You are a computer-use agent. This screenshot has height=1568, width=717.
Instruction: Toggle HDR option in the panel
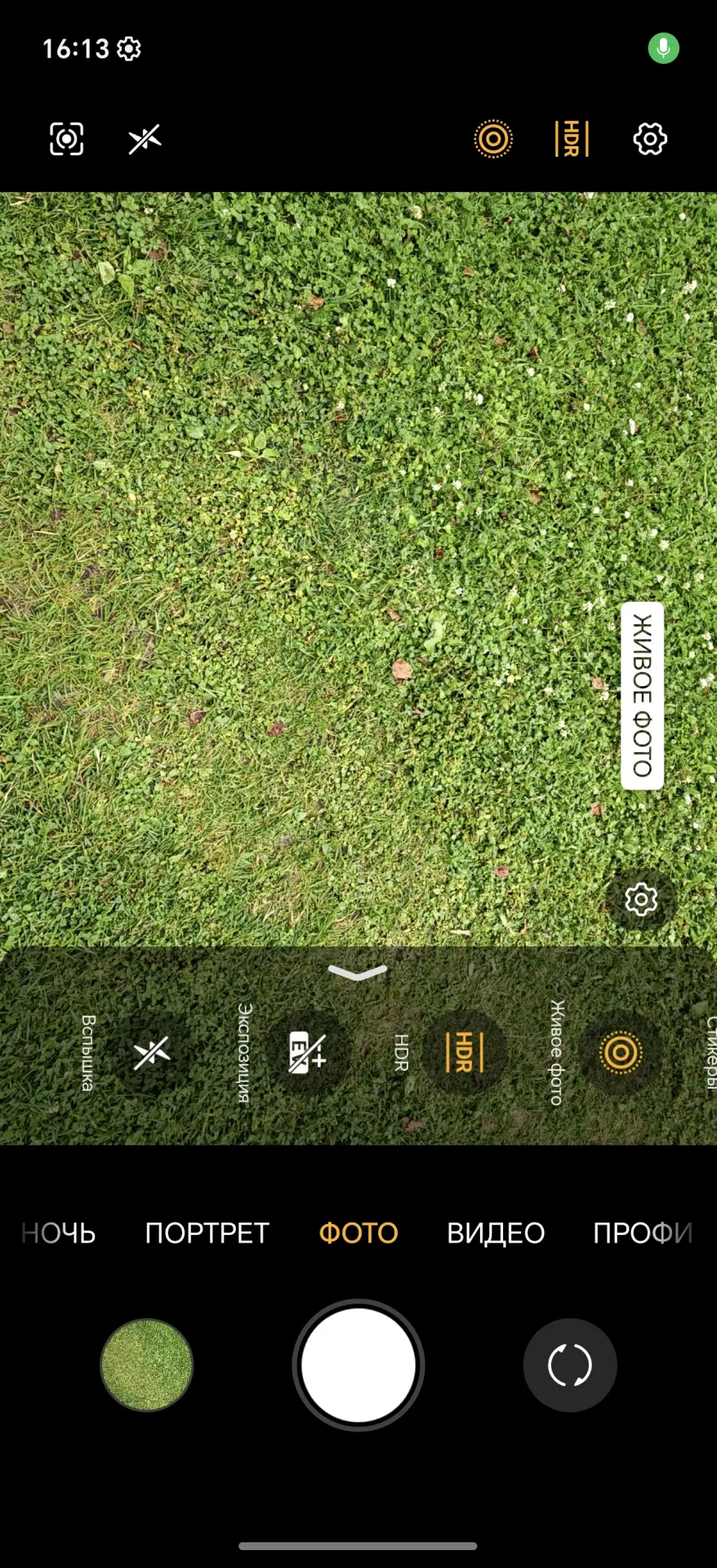coord(465,1053)
